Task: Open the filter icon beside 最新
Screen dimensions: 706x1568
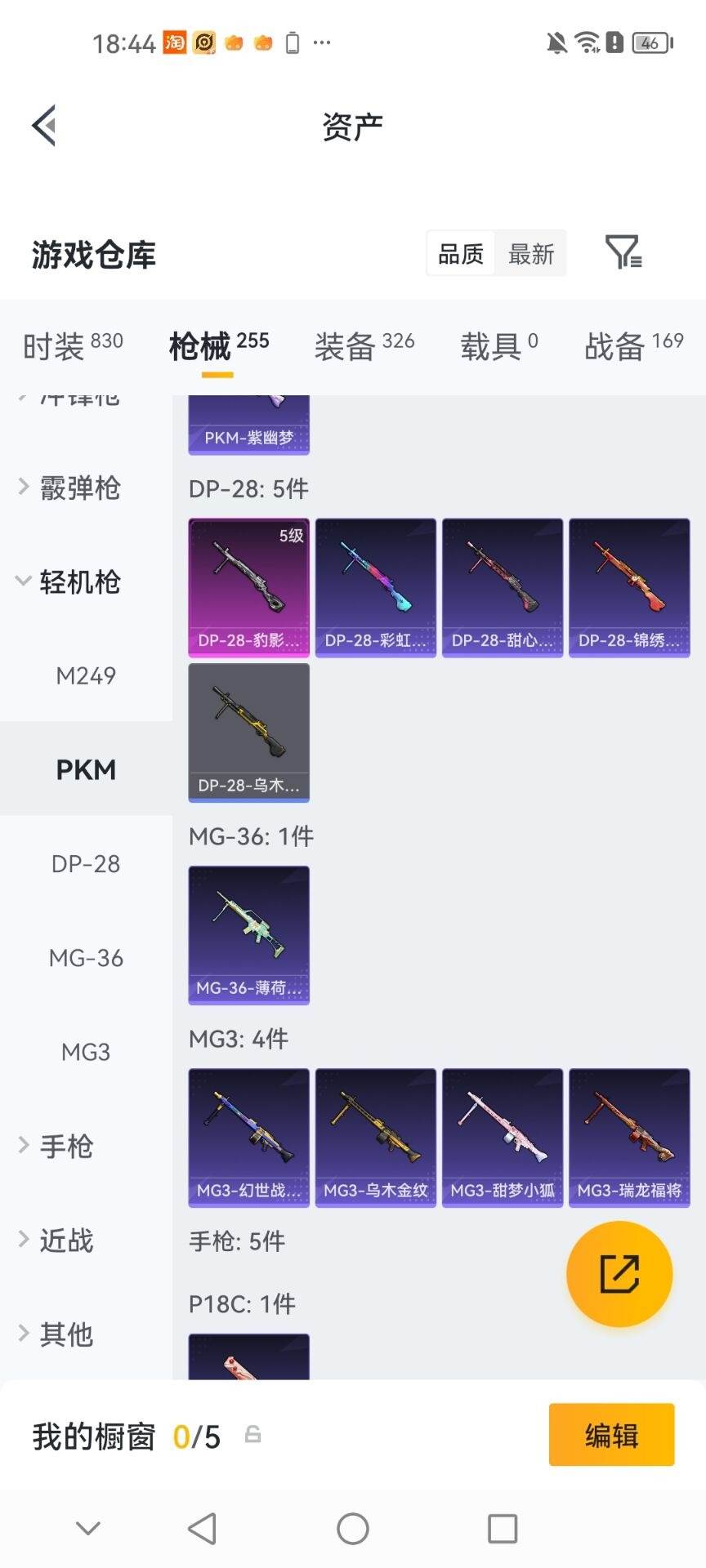Action: pyautogui.click(x=623, y=252)
